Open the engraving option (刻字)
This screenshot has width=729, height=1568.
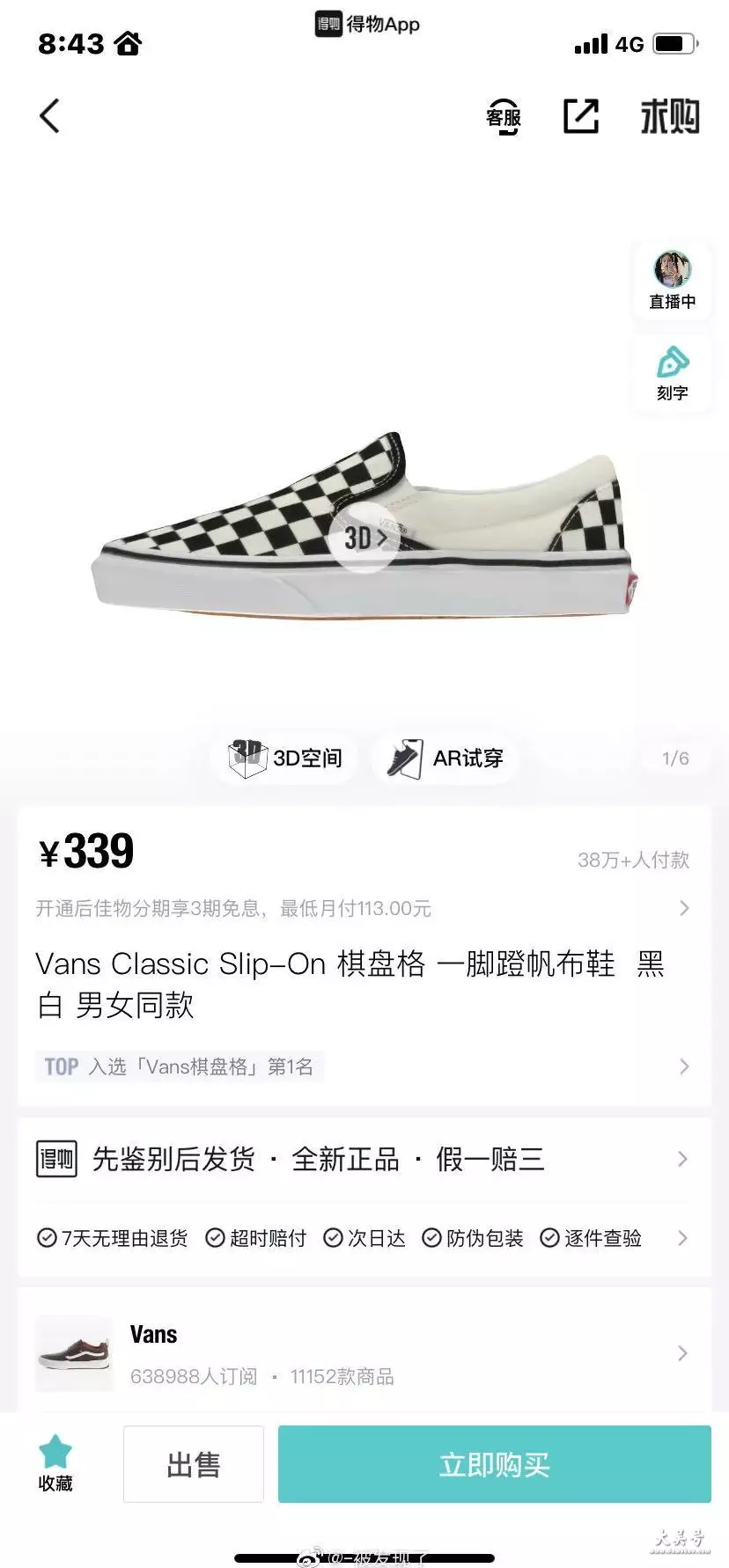[x=672, y=373]
